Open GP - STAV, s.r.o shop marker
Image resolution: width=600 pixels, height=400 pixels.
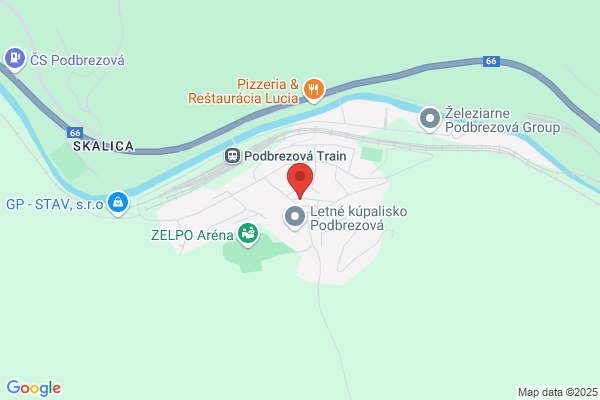[118, 203]
